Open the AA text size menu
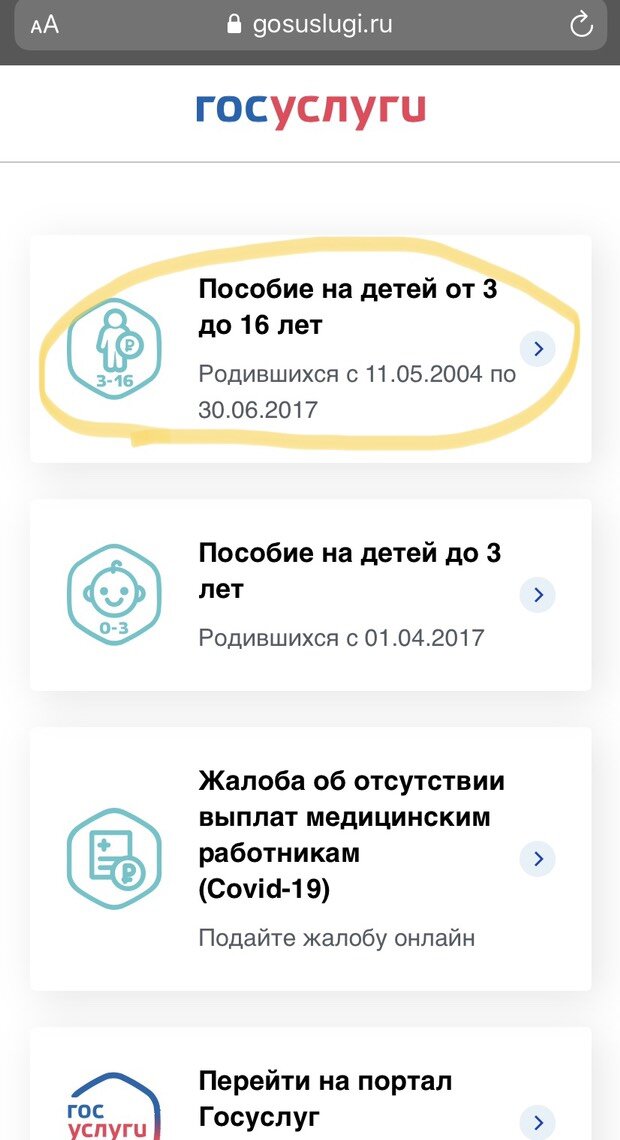Image resolution: width=620 pixels, height=1140 pixels. point(45,25)
